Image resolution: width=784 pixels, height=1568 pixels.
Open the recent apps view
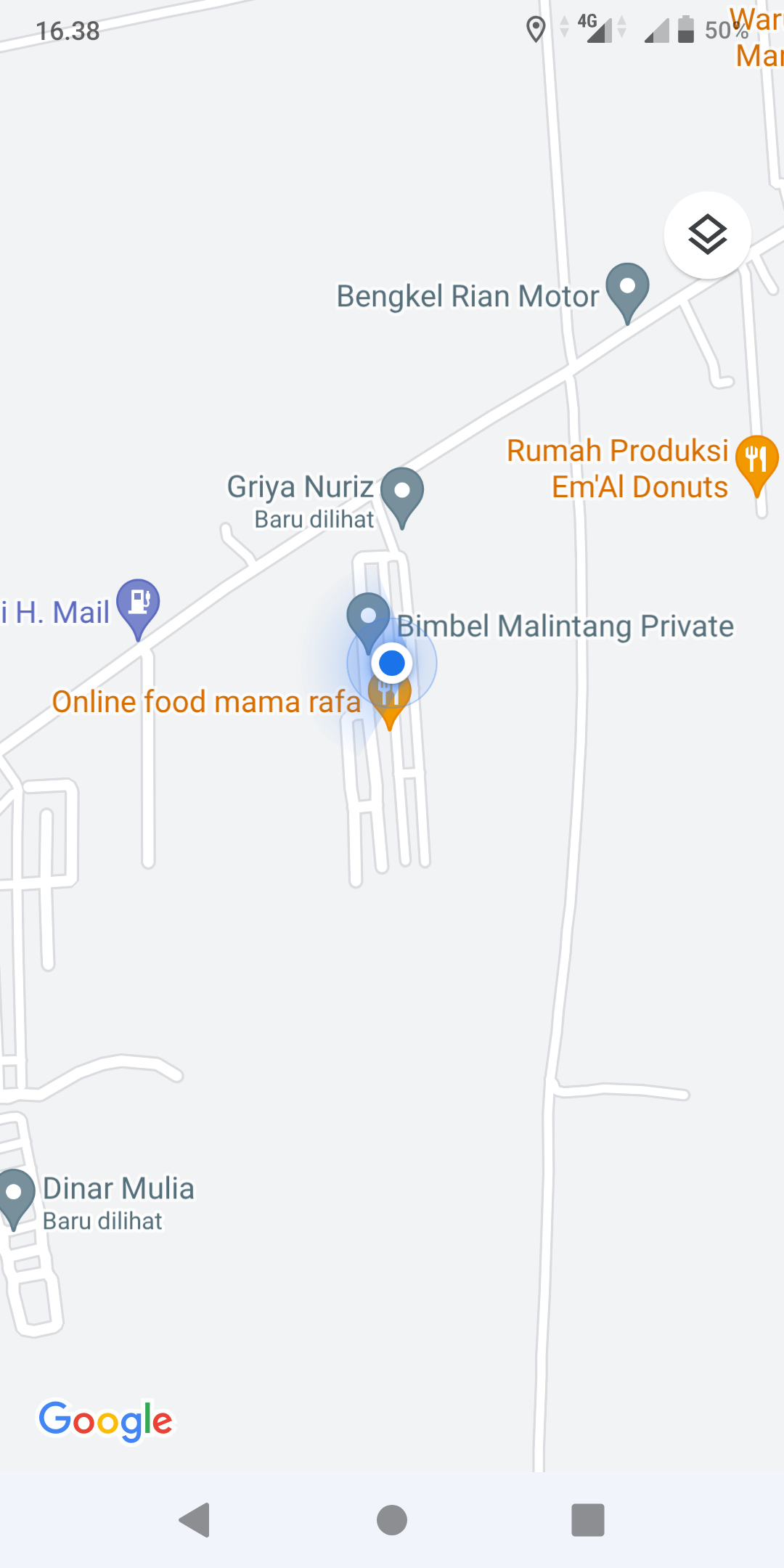point(588,1520)
